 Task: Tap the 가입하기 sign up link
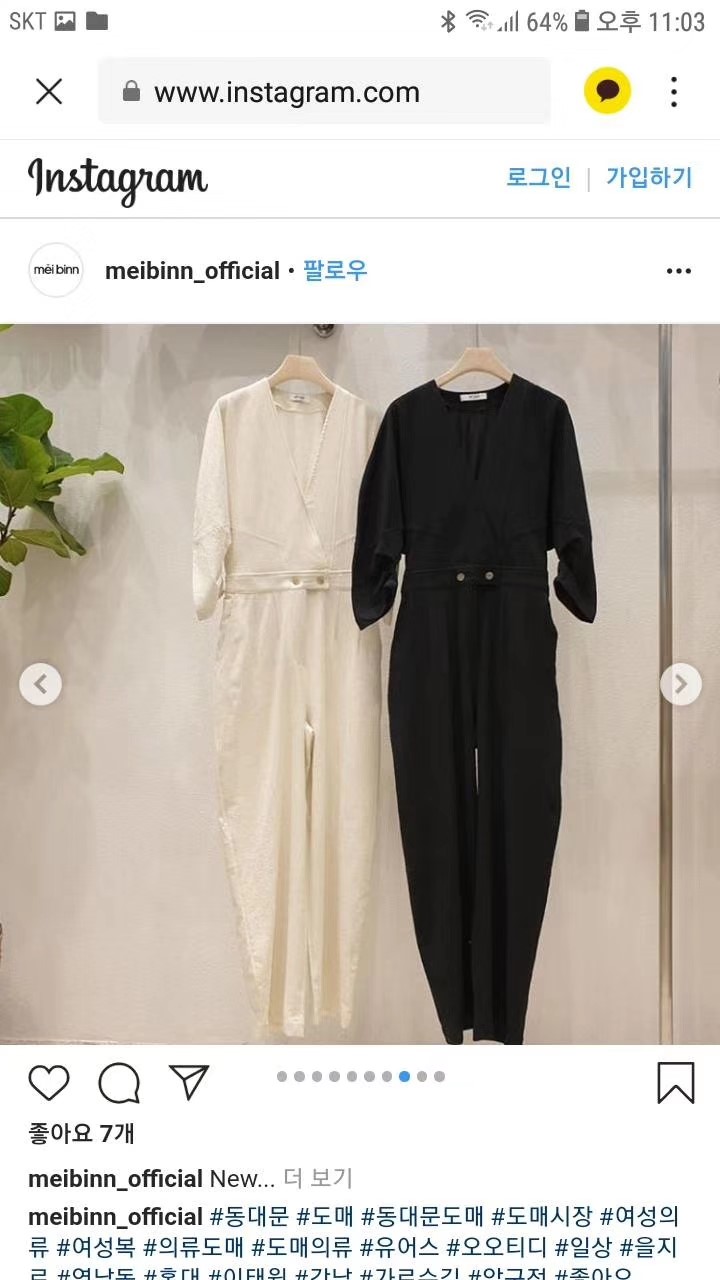[x=649, y=178]
